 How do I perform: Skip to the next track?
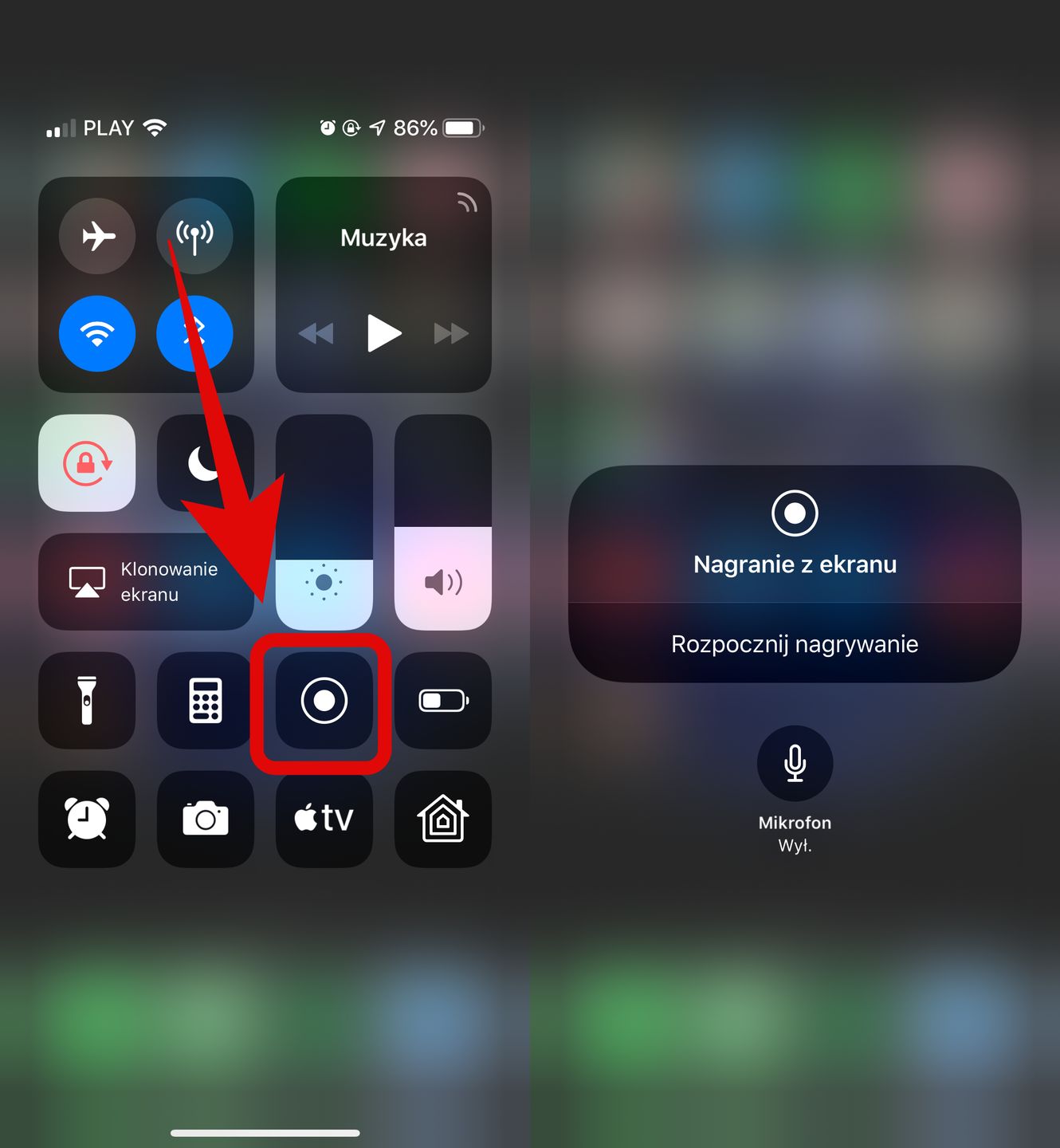tap(450, 333)
